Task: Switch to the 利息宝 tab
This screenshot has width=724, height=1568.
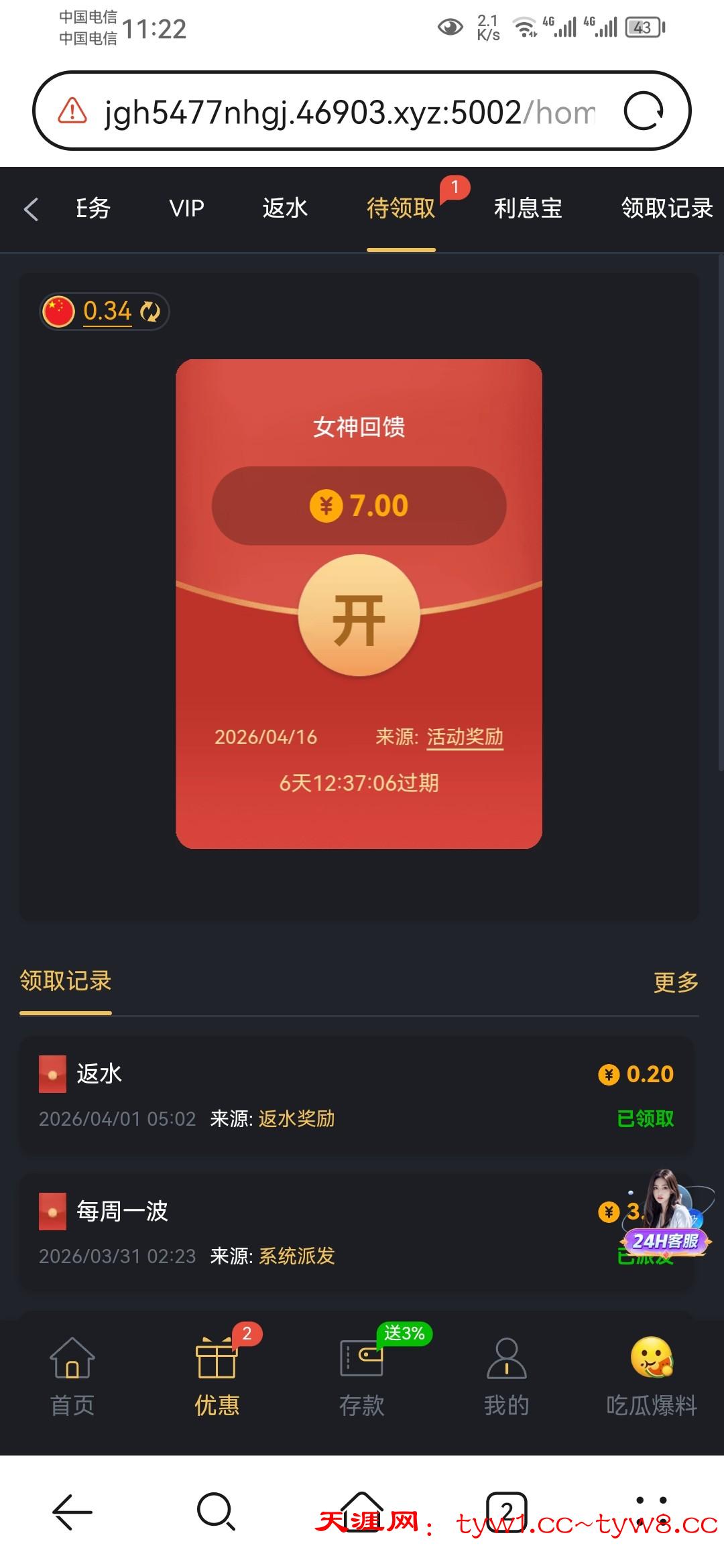Action: [x=528, y=208]
